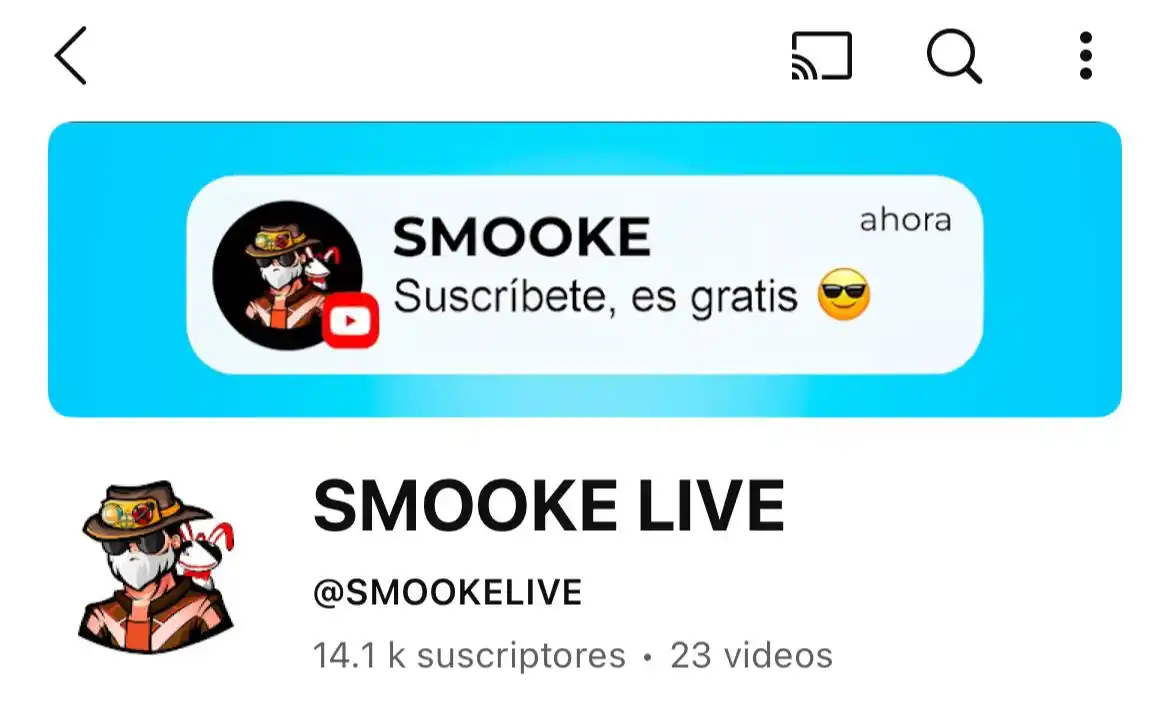The height and width of the screenshot is (711, 1170).
Task: Open the three-dot overflow menu
Action: pos(1086,56)
